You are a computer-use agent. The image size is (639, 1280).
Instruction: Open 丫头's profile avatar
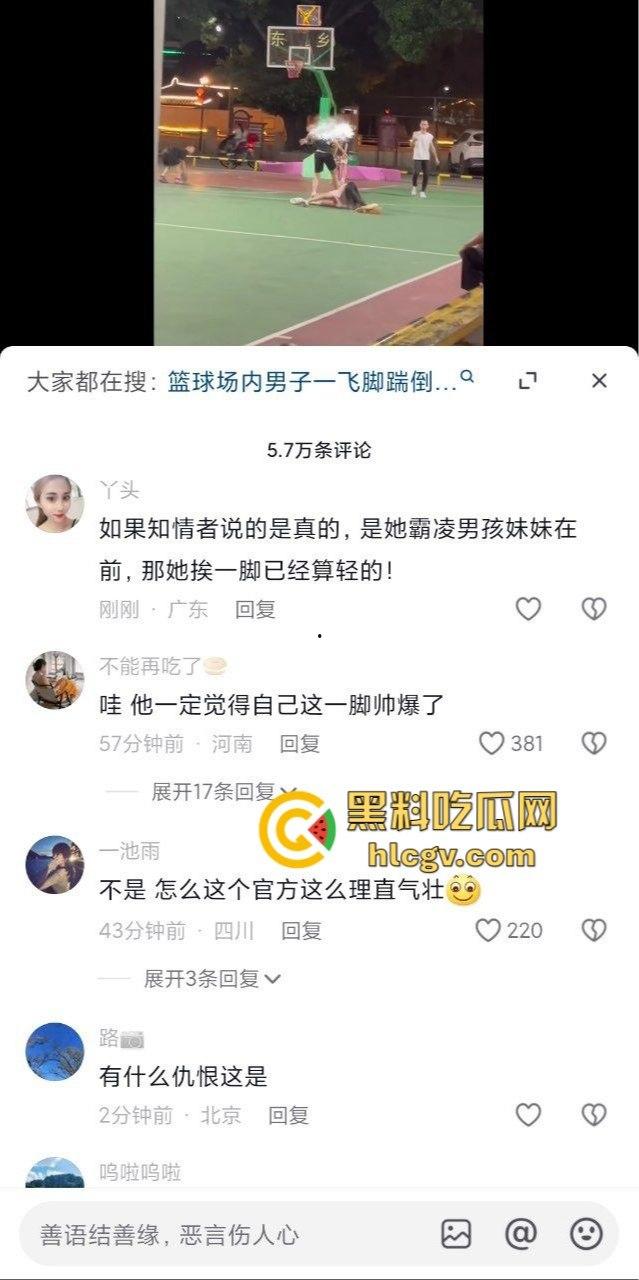coord(54,503)
